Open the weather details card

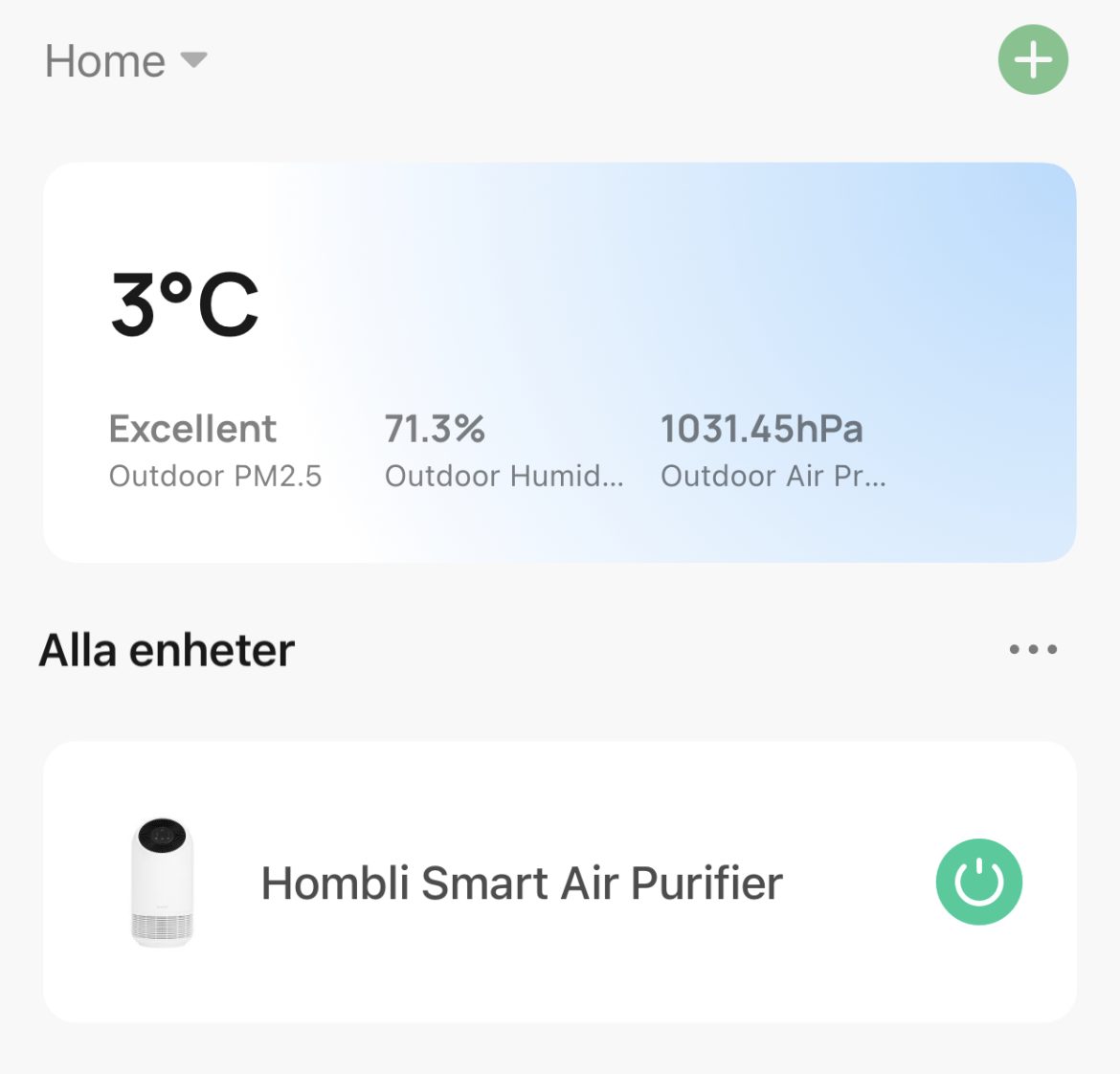coord(559,362)
